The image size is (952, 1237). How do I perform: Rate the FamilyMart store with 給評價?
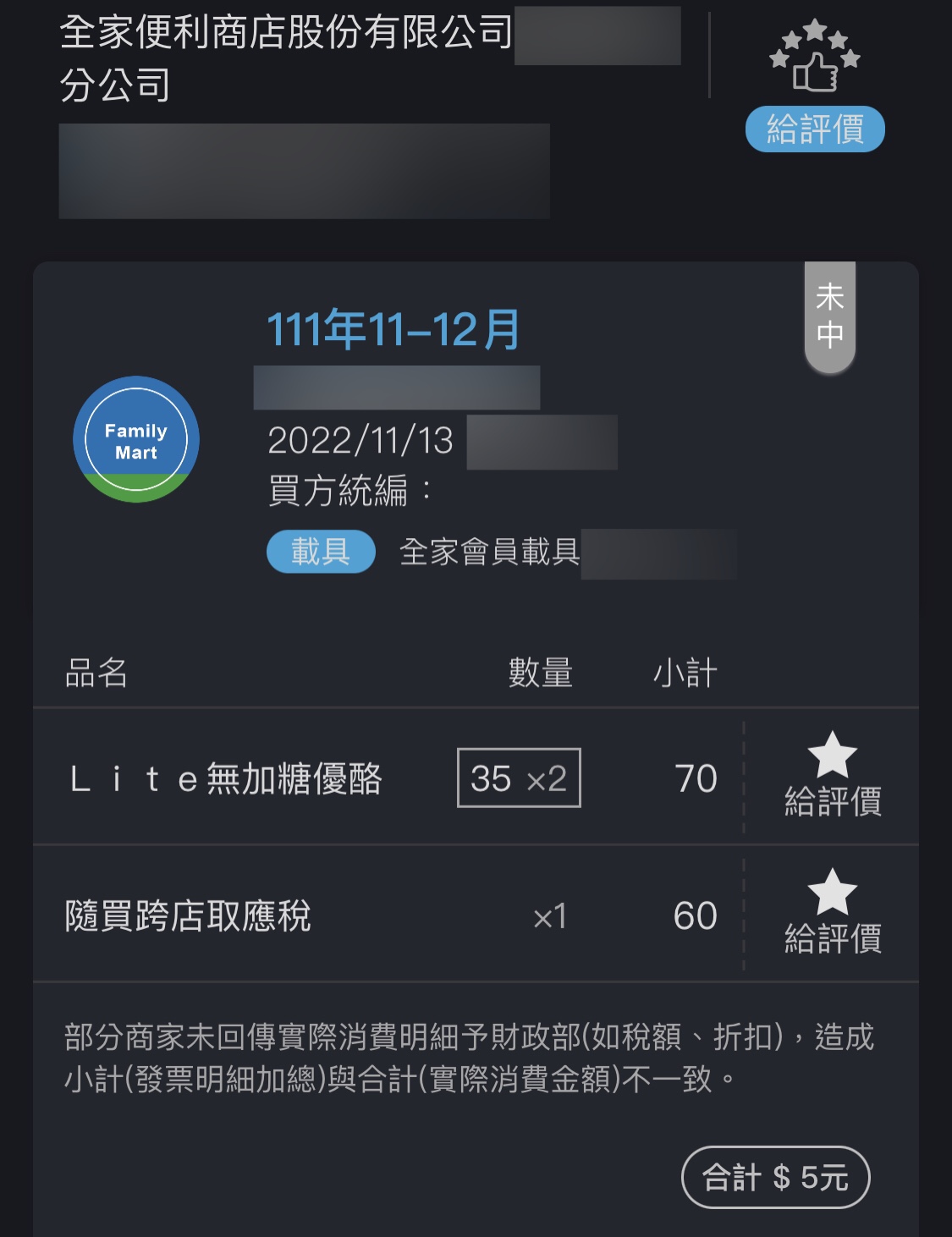click(814, 129)
